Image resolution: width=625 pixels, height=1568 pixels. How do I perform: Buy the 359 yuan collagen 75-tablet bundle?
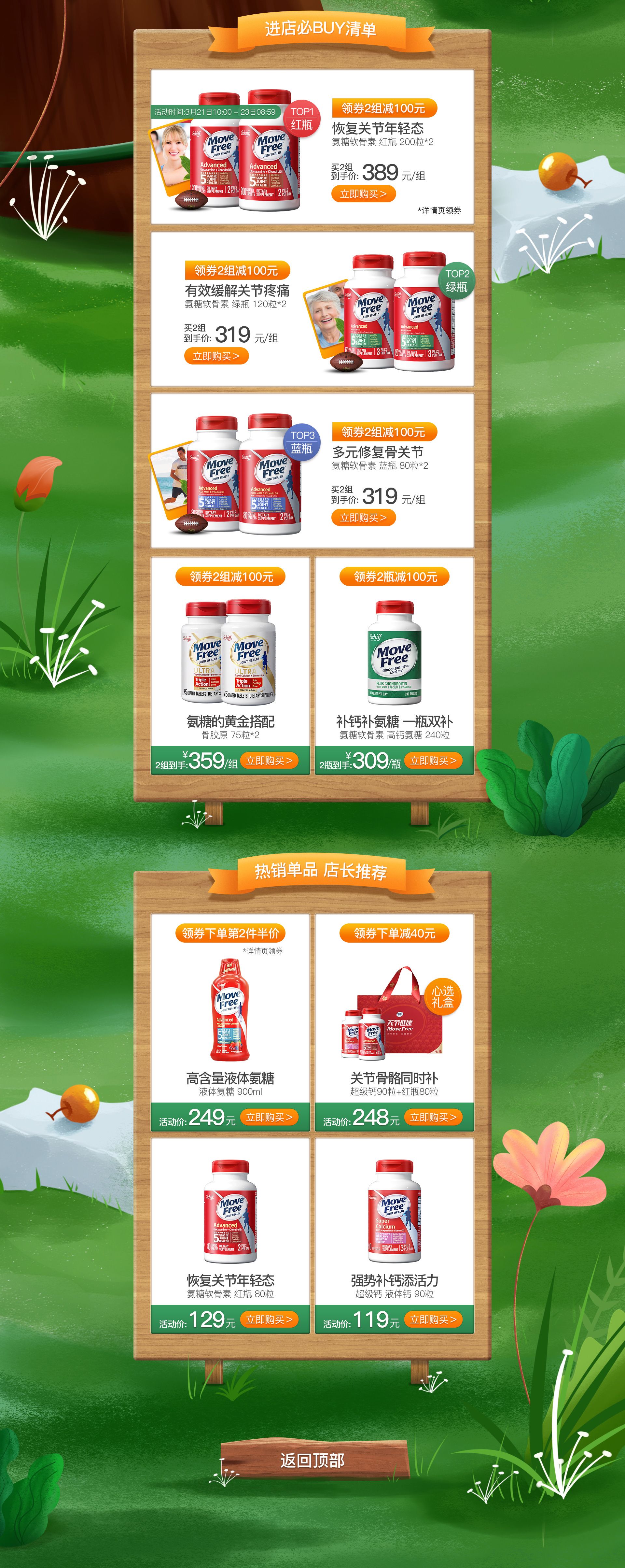[269, 761]
